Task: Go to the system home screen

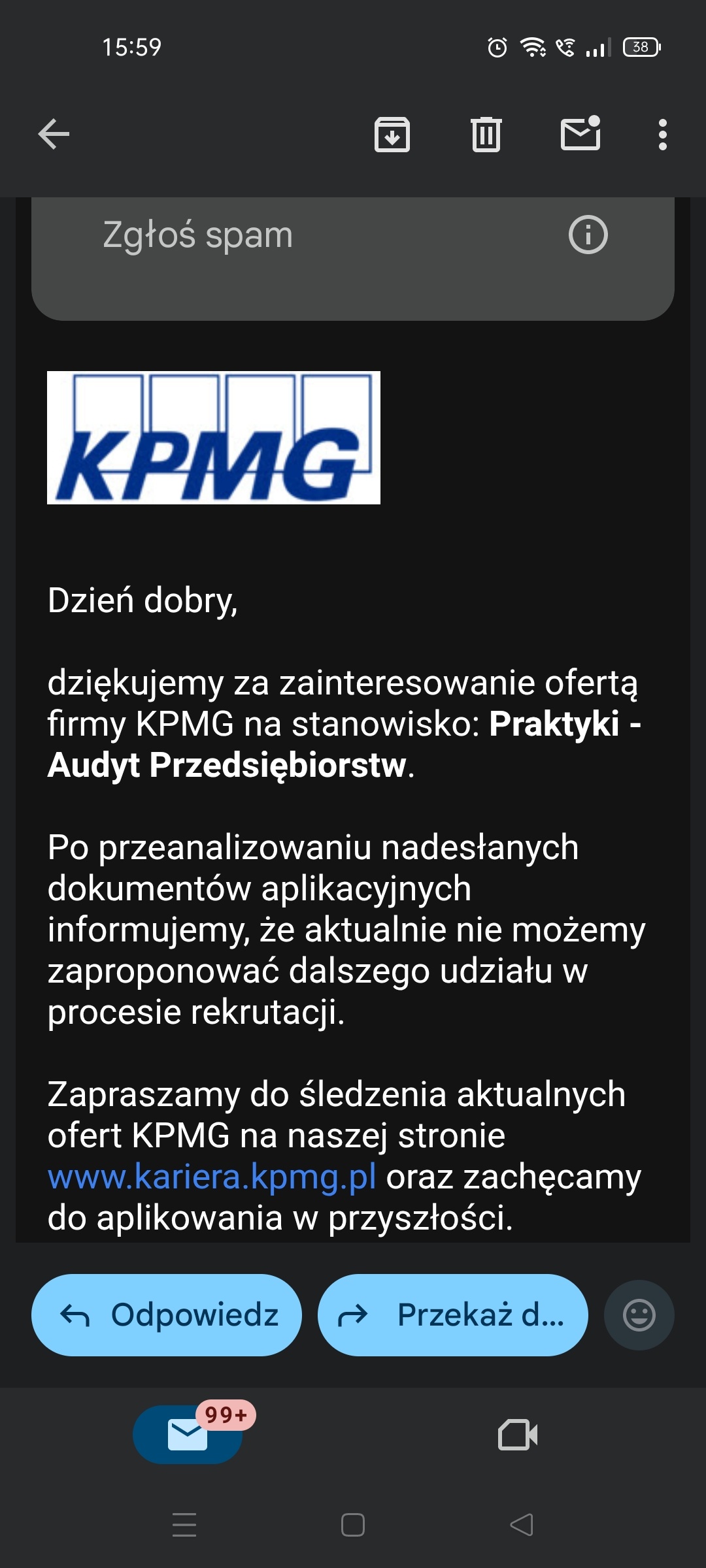Action: click(x=353, y=1525)
